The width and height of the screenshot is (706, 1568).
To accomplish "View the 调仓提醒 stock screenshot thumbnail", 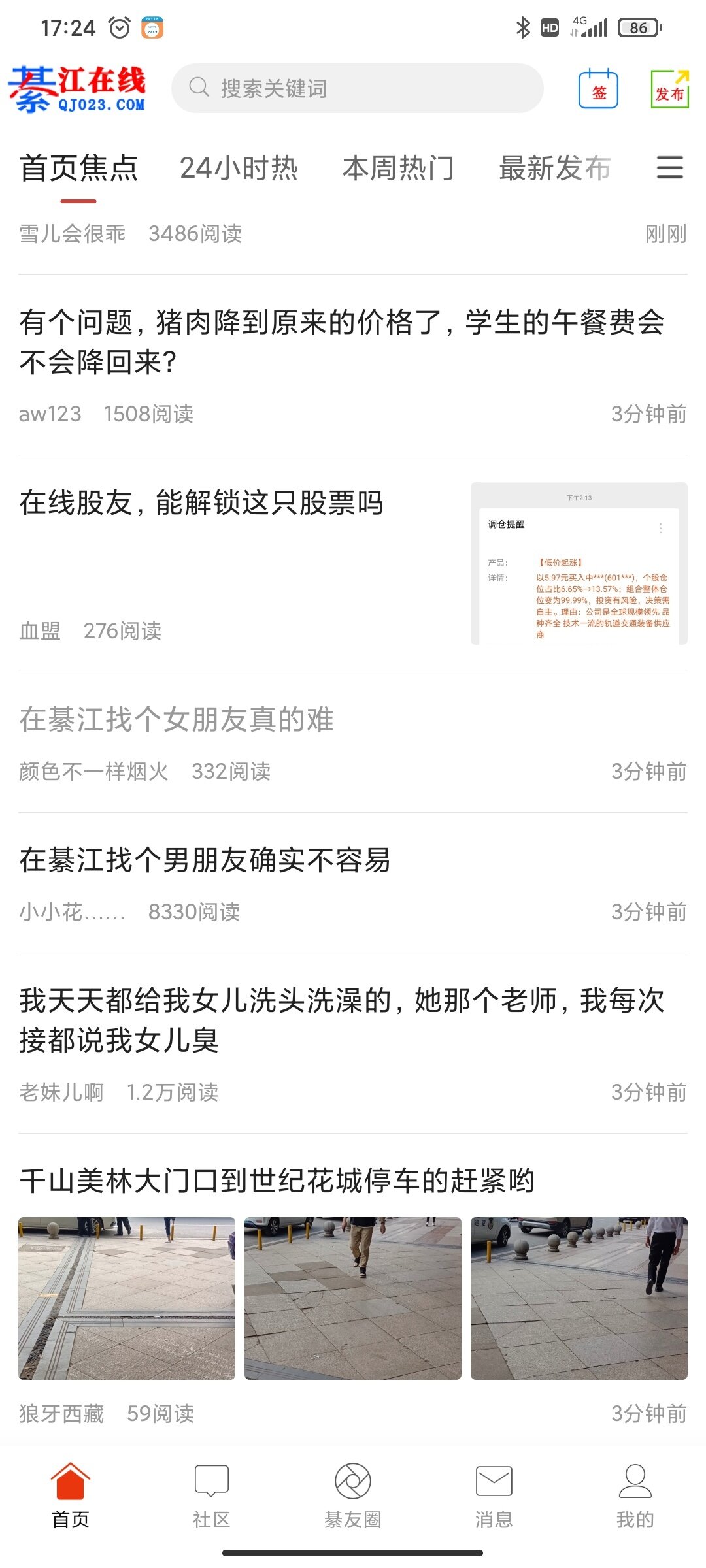I will tap(579, 563).
